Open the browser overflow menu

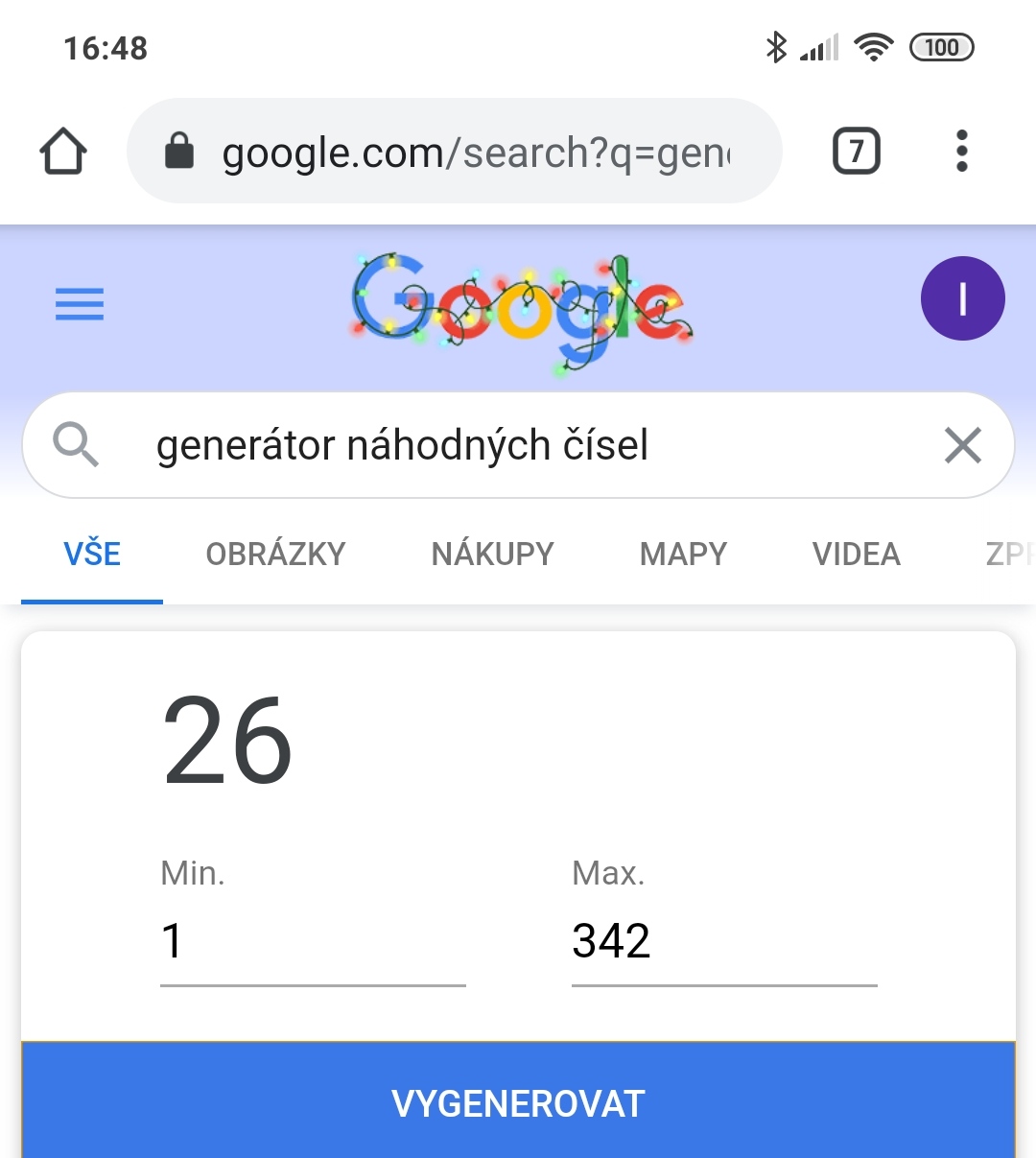click(961, 152)
